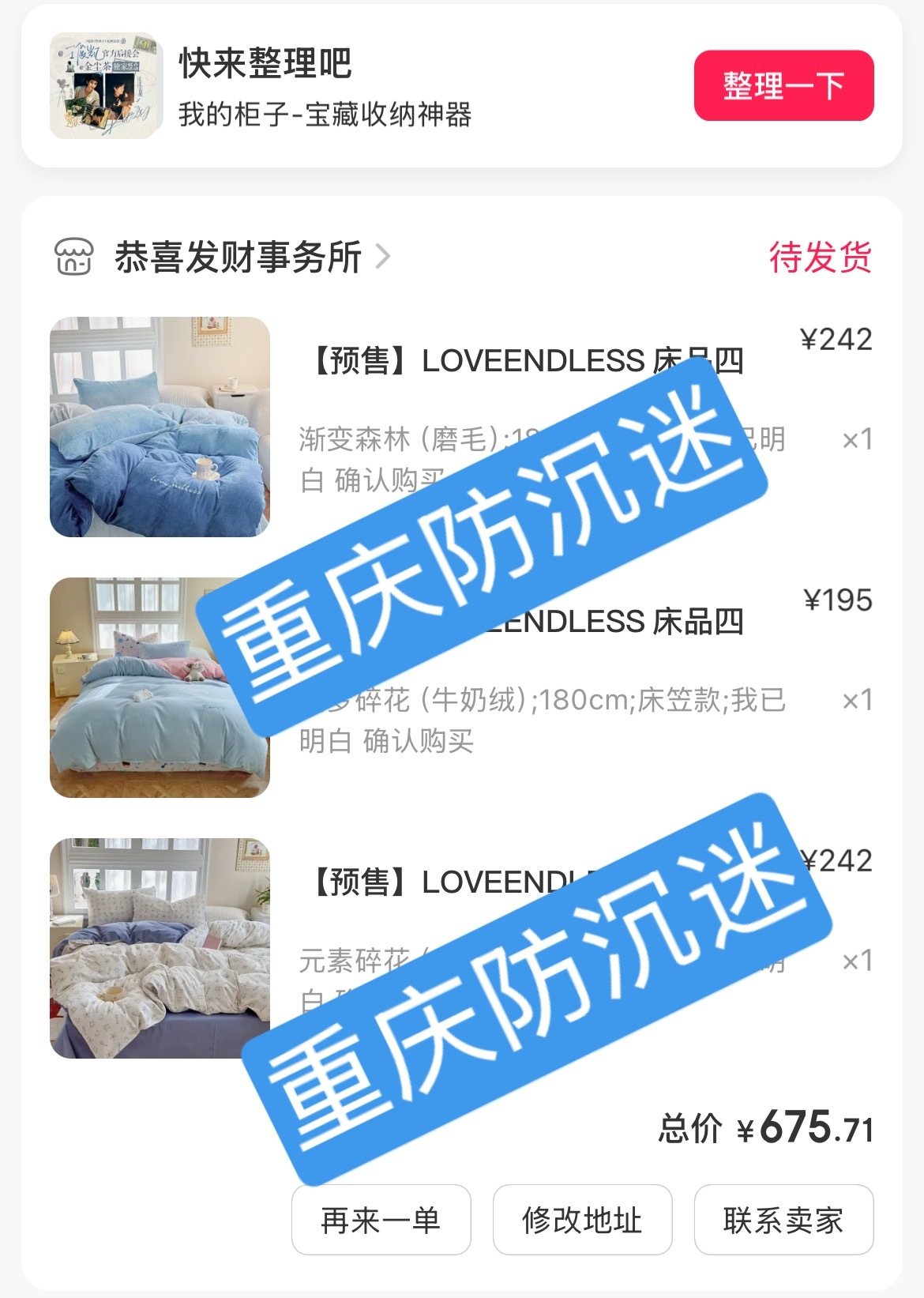The height and width of the screenshot is (1298, 924).
Task: Tap the 联系卖家 contact seller button
Action: tap(785, 1221)
